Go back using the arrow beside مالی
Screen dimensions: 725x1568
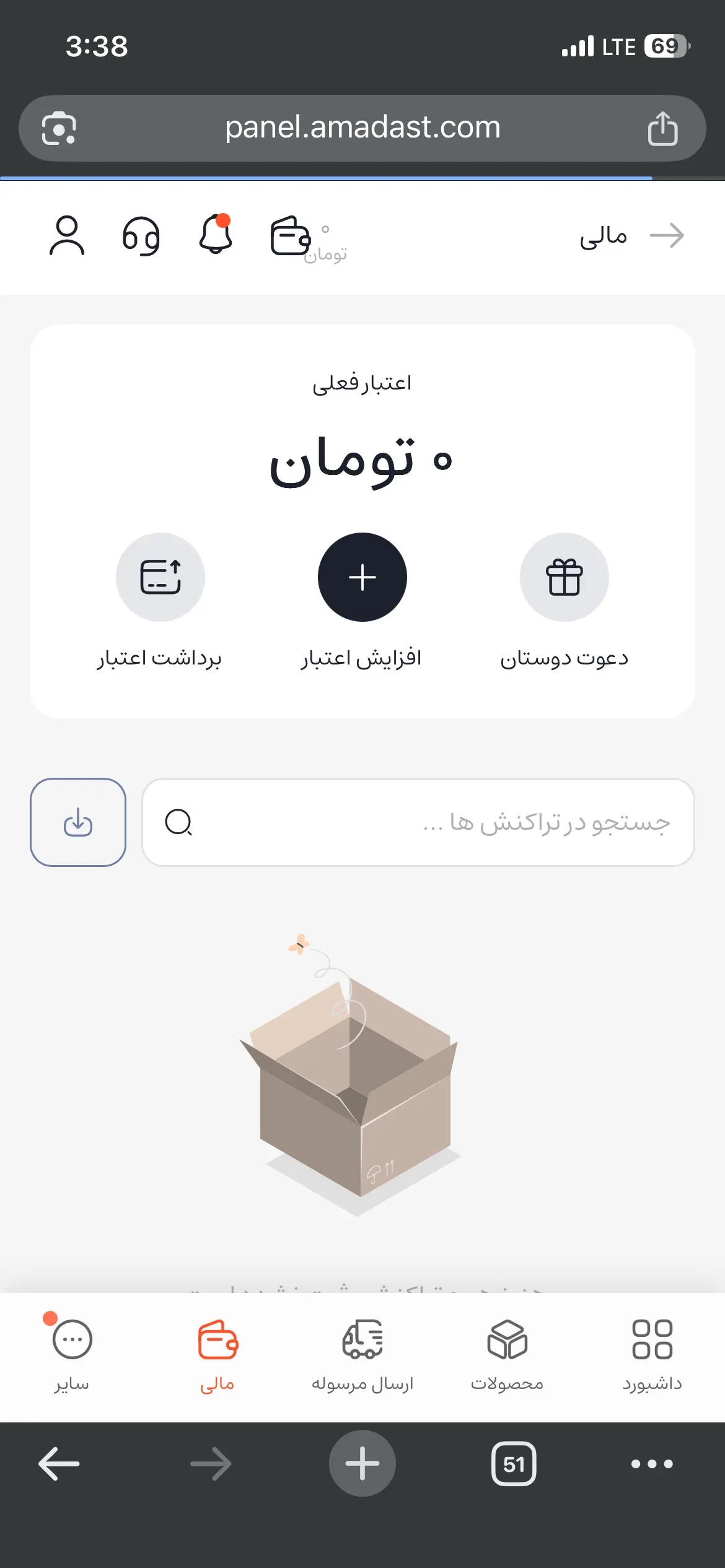(667, 235)
